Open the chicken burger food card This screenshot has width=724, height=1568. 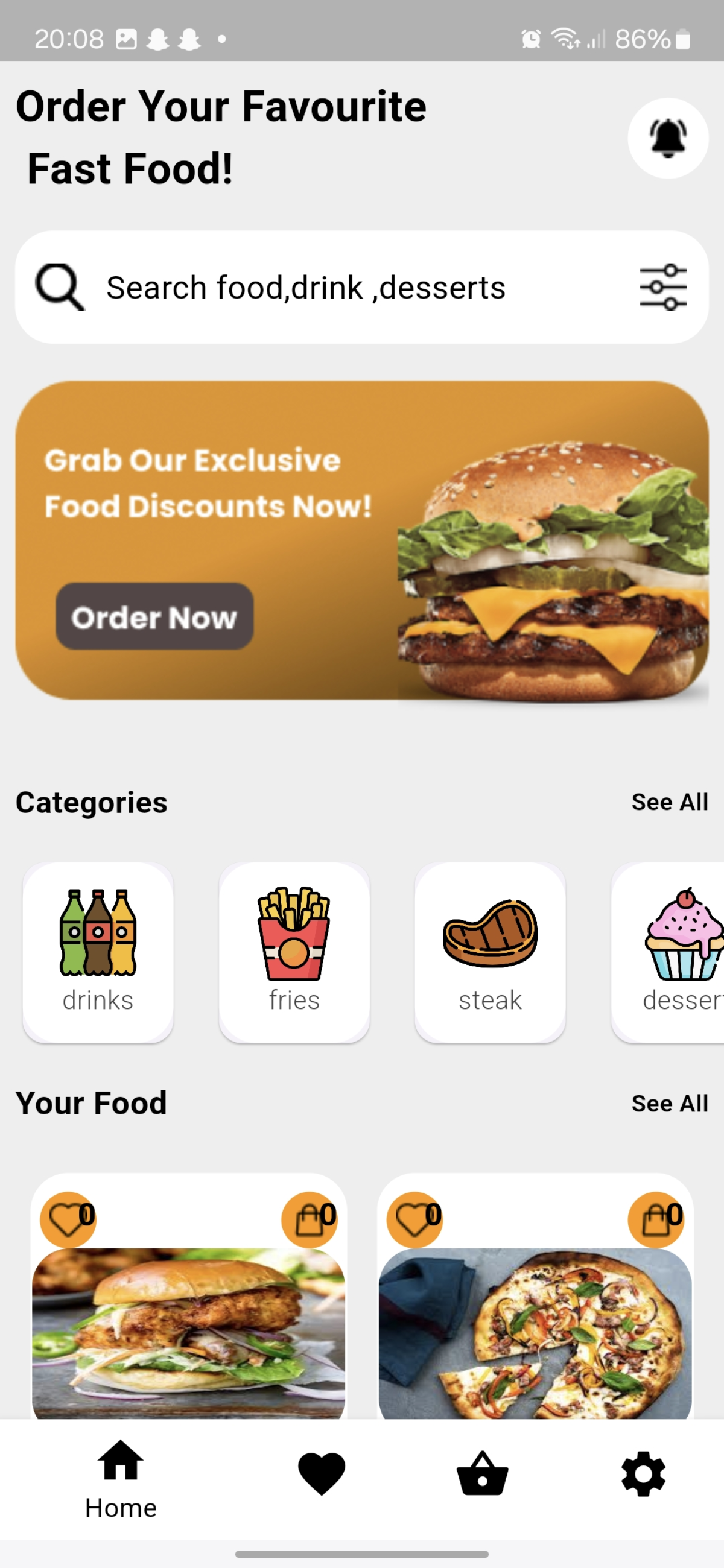coord(189,1333)
